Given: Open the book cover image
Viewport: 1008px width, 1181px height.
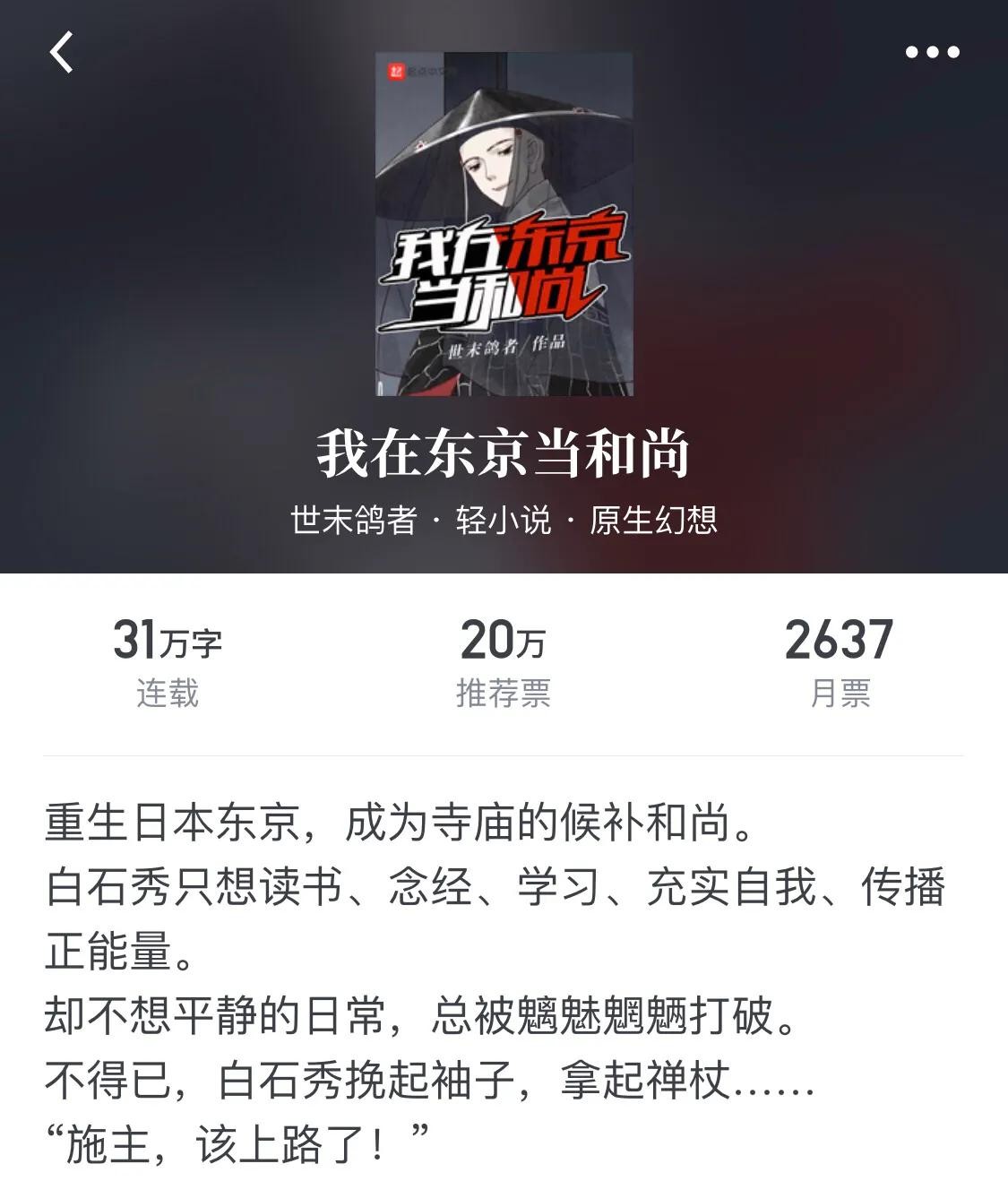Looking at the screenshot, I should click(504, 224).
